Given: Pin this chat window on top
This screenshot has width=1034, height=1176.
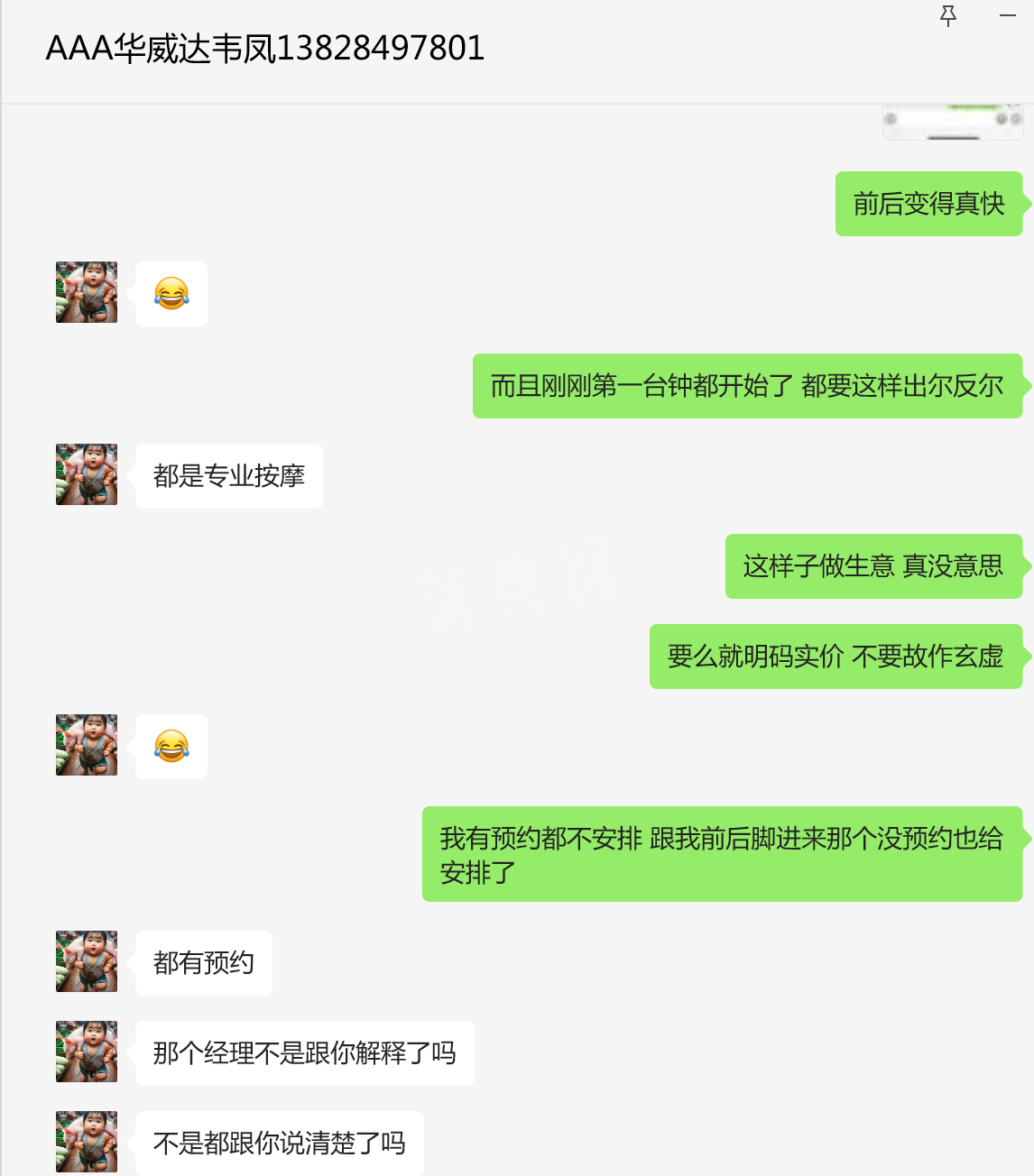Looking at the screenshot, I should coord(948,15).
